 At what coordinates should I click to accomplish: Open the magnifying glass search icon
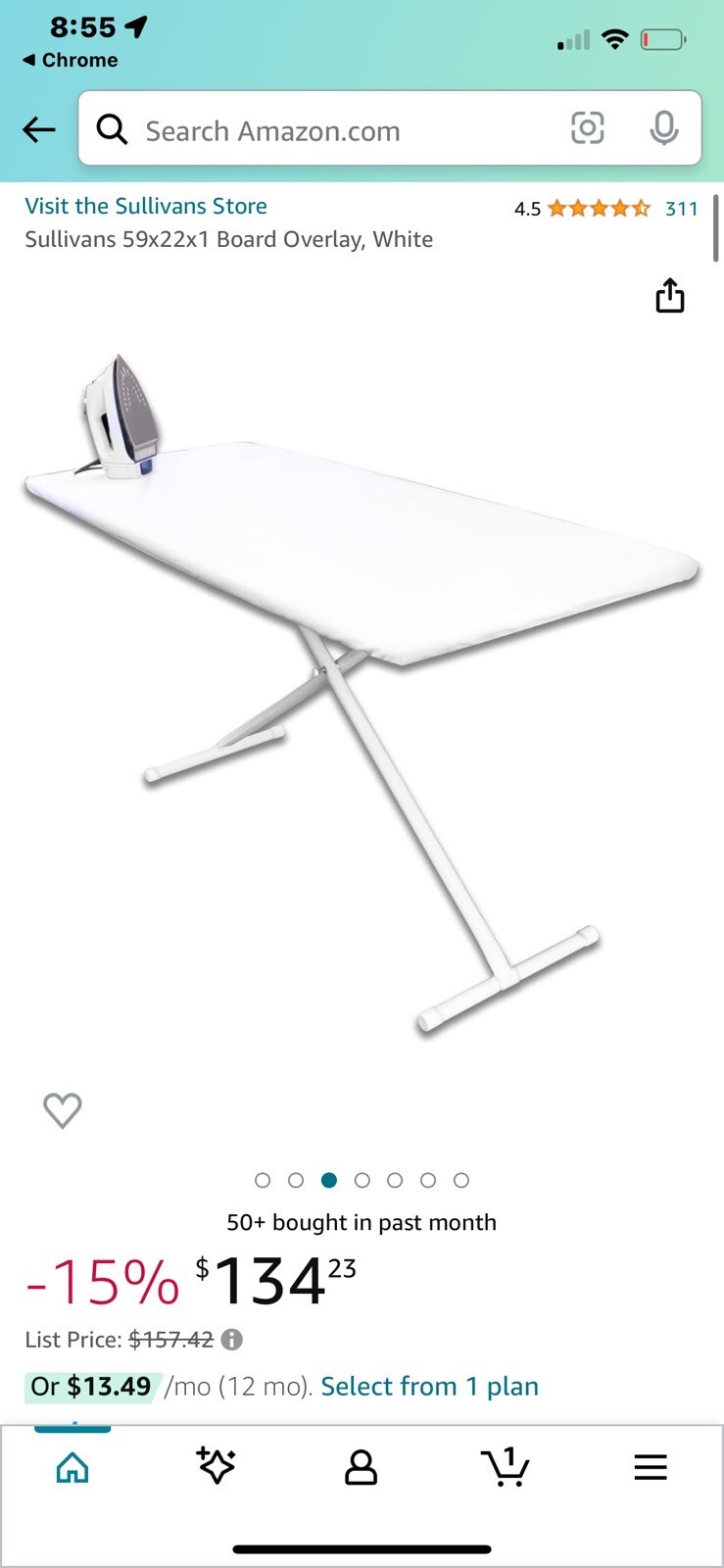[112, 128]
